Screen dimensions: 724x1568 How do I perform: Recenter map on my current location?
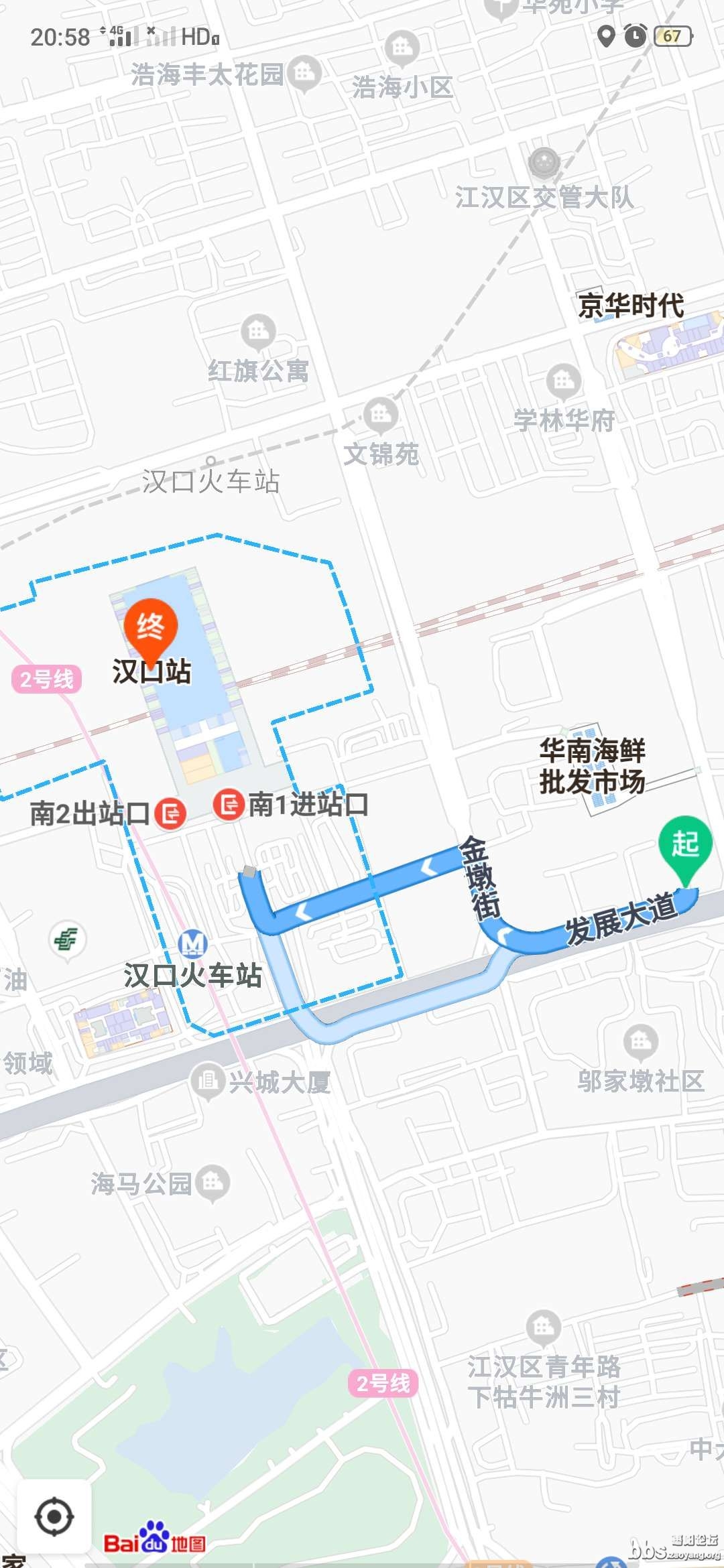(54, 1516)
